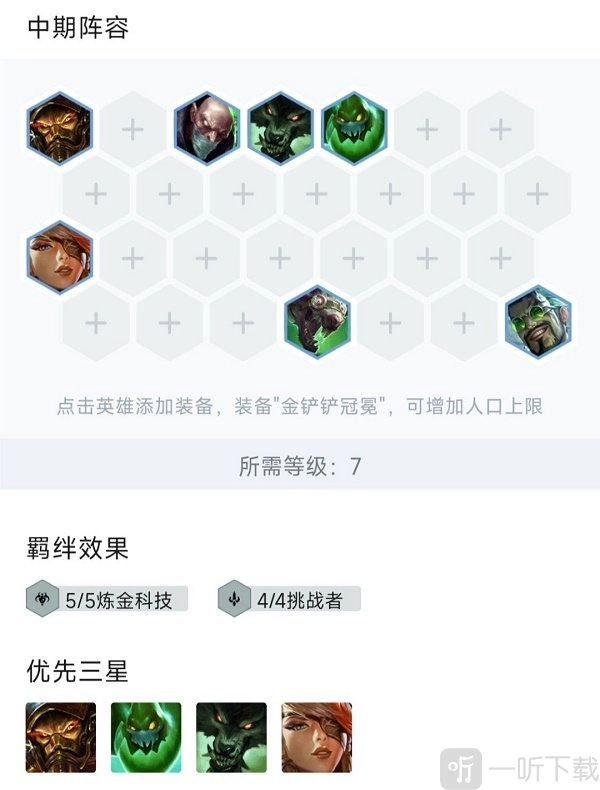Select the bald Singed hero on the board
The image size is (600, 790).
pos(207,128)
